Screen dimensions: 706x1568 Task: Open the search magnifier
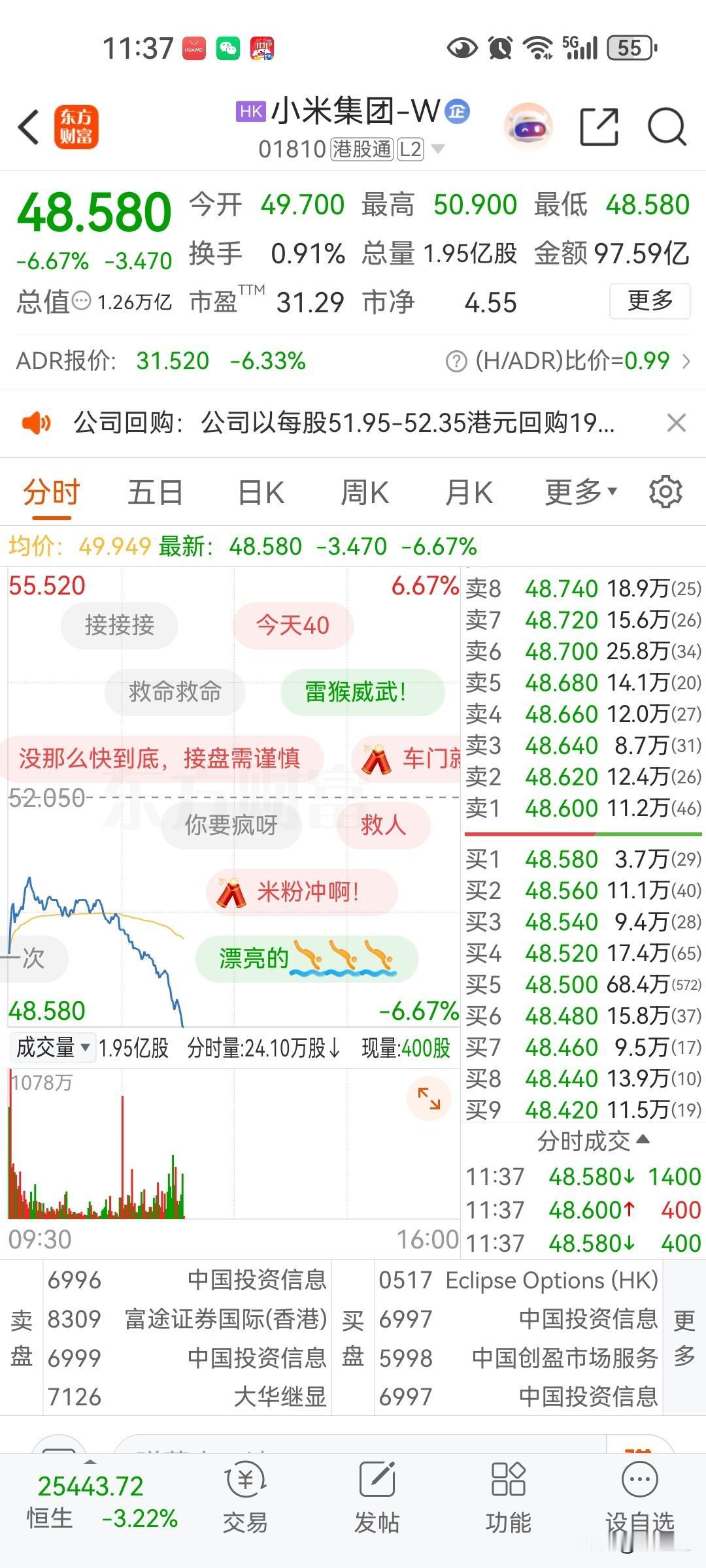[666, 127]
